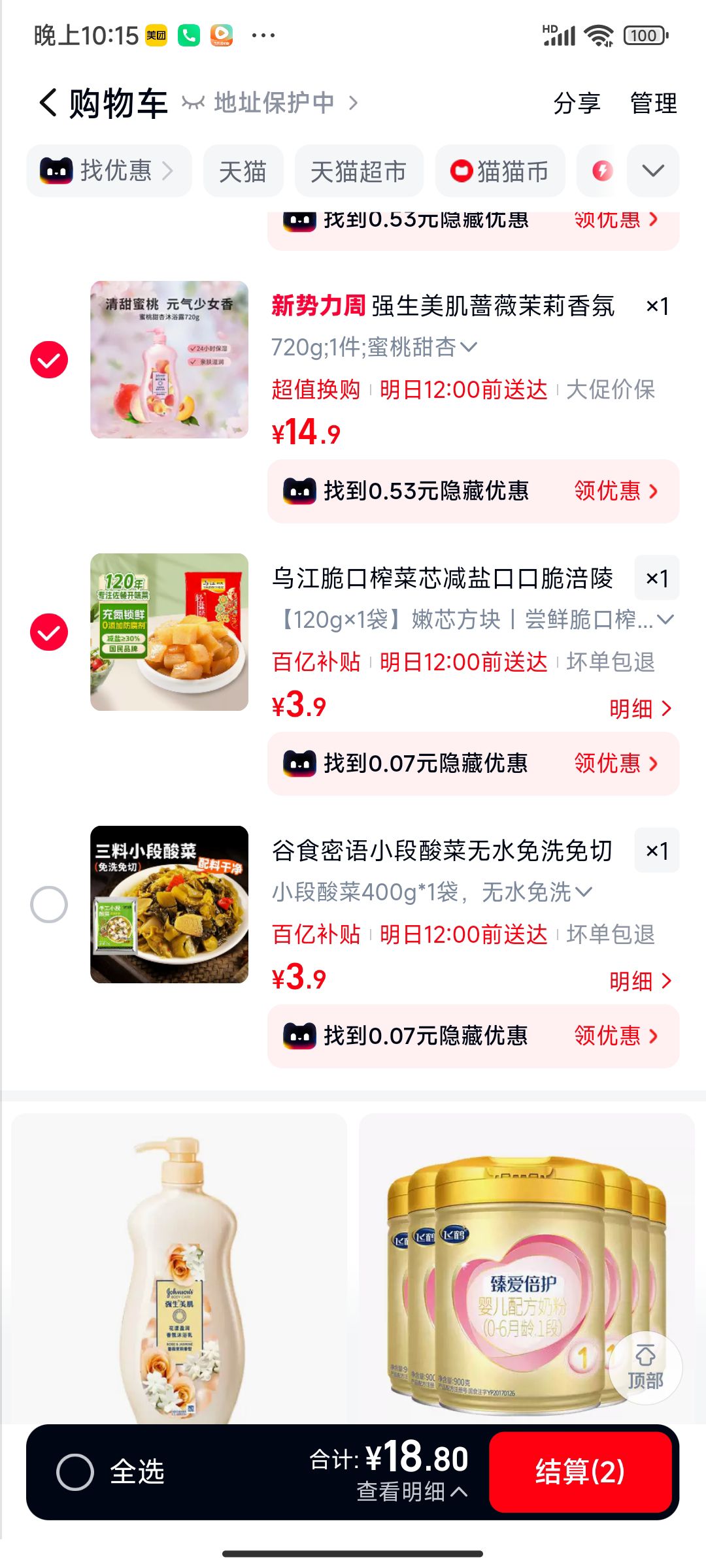The image size is (706, 1568).
Task: Filter cart by 天猫超市
Action: pyautogui.click(x=359, y=171)
